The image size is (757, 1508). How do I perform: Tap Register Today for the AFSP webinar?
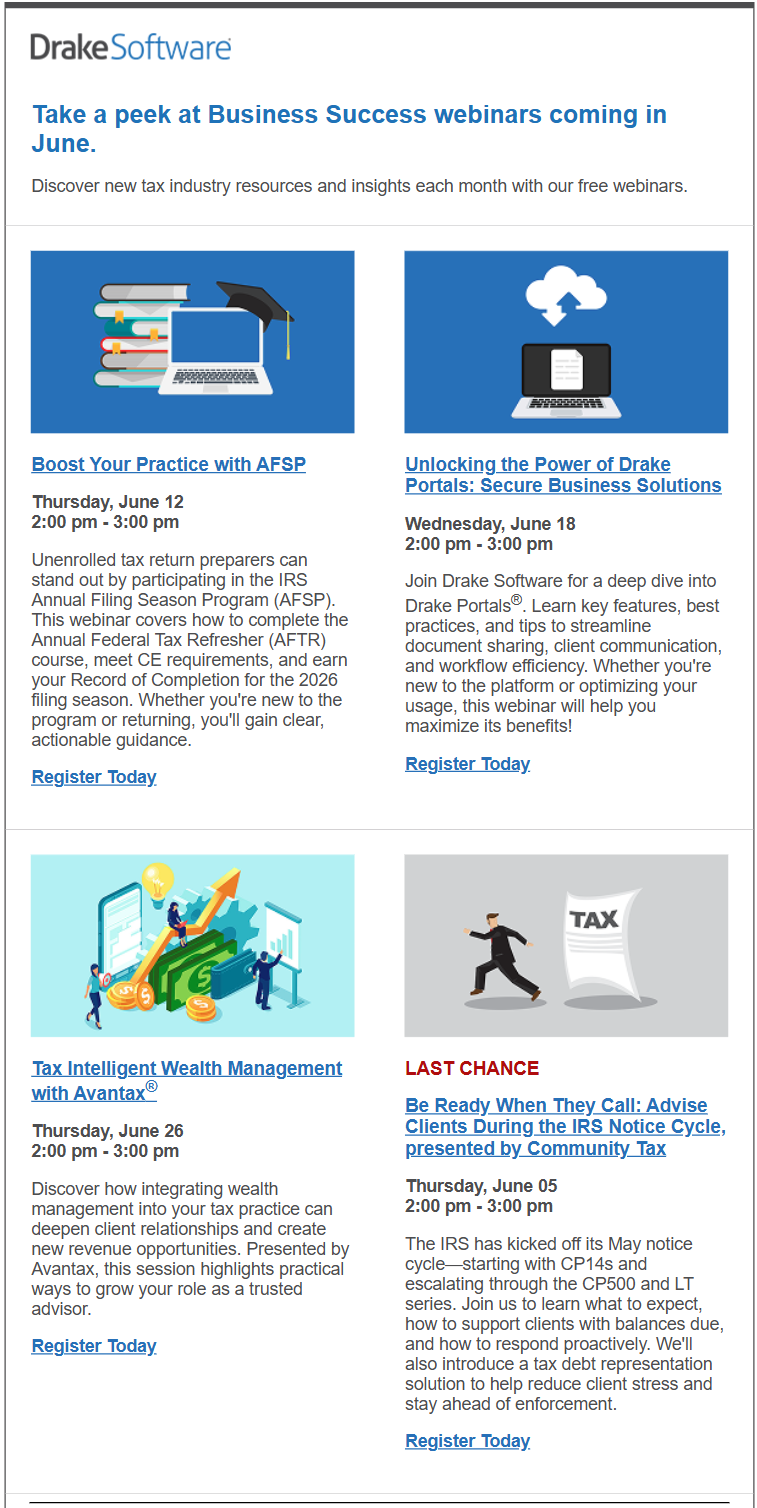click(x=94, y=777)
